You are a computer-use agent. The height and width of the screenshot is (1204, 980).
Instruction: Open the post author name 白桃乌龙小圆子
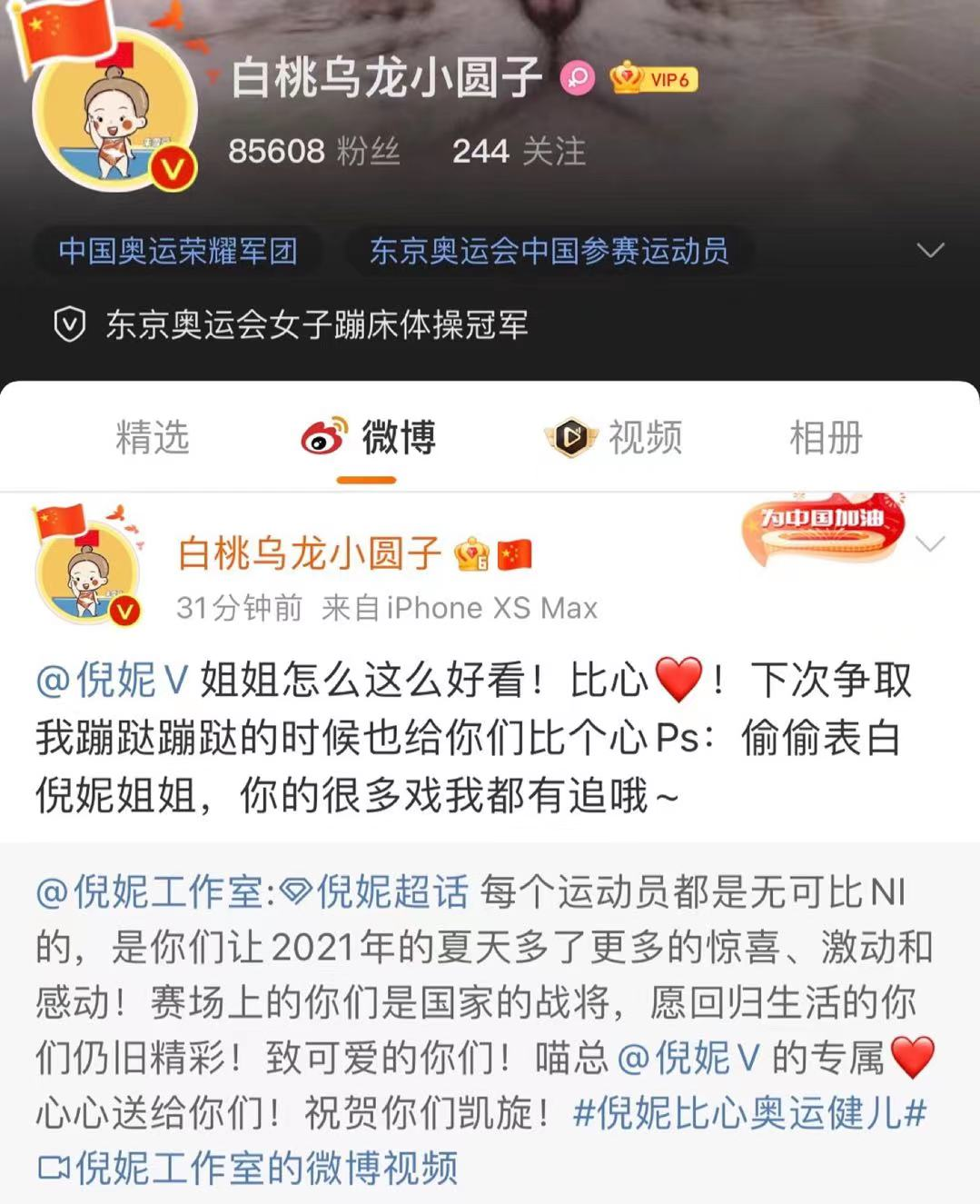(310, 553)
